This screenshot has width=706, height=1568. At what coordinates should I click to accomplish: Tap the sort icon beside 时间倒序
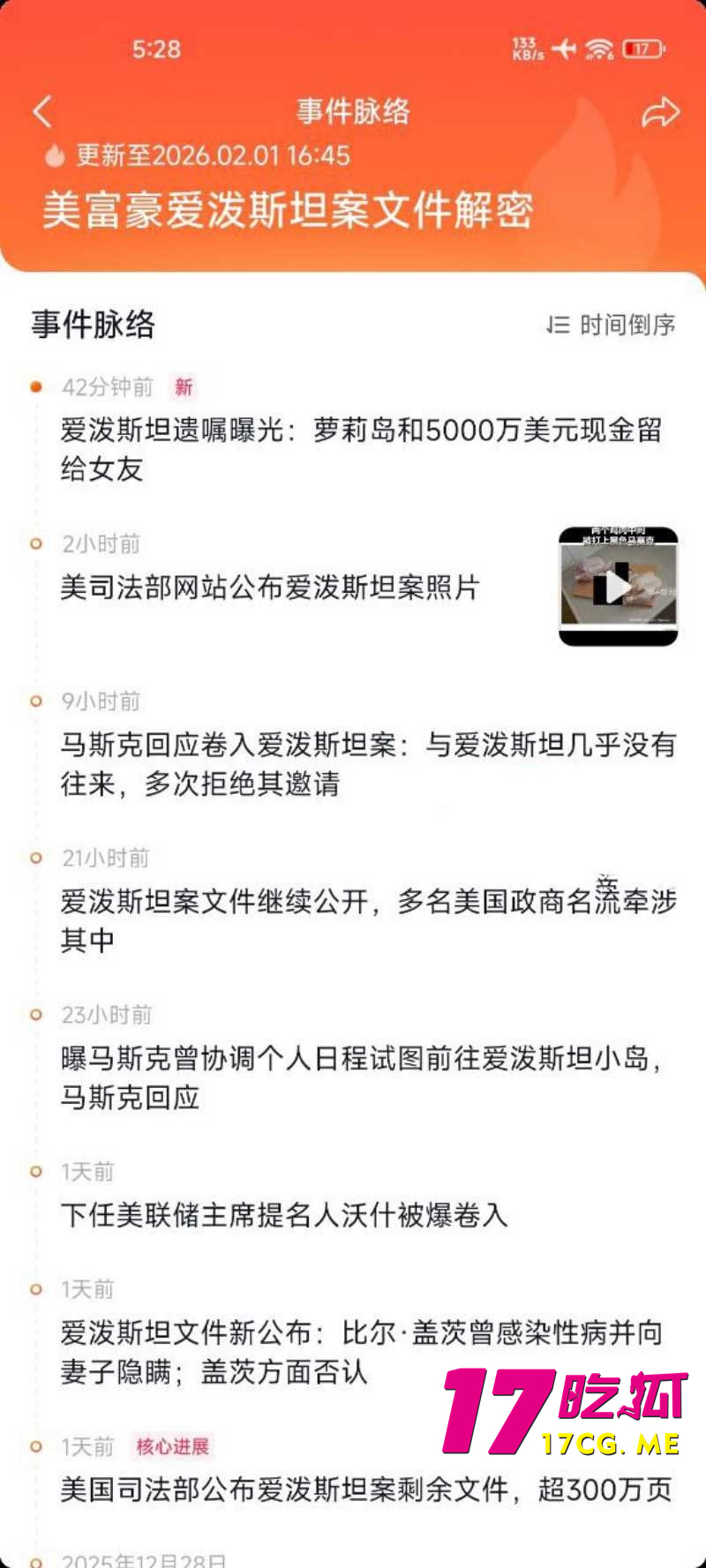pos(557,324)
